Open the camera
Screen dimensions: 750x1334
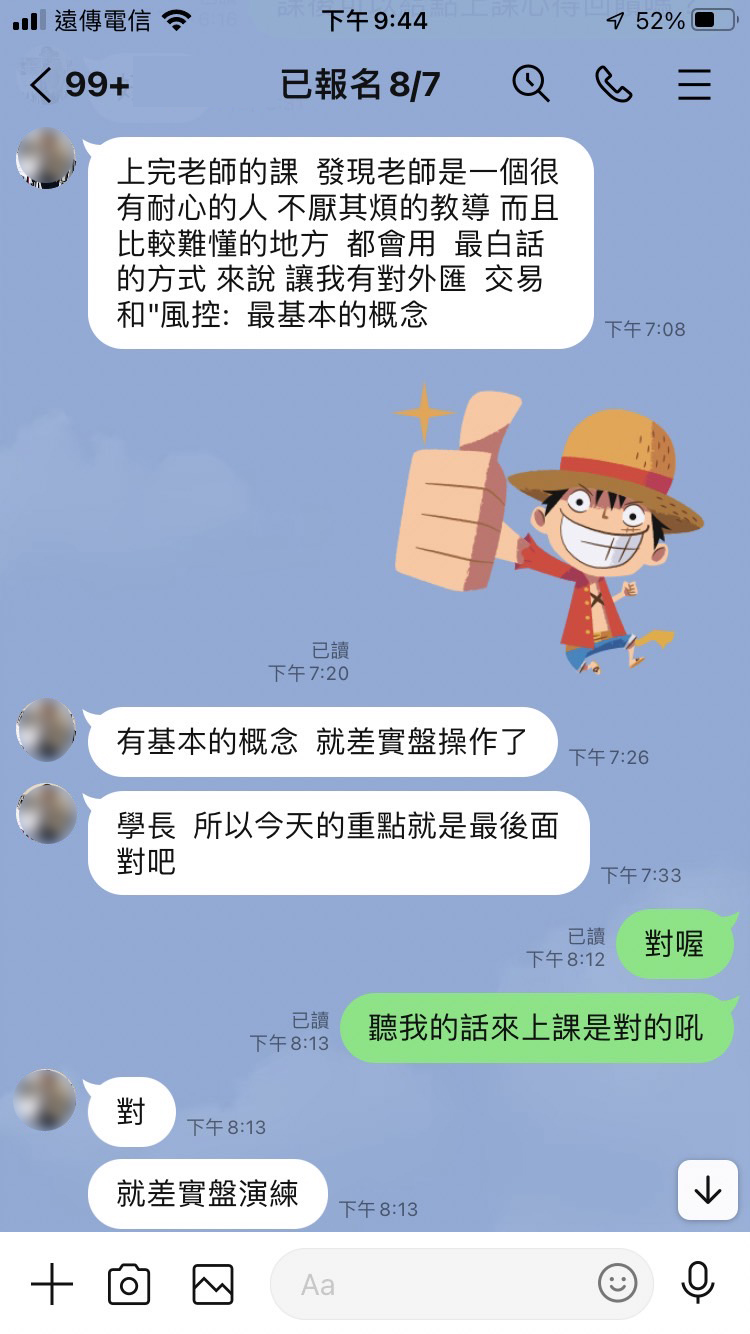coord(129,1284)
